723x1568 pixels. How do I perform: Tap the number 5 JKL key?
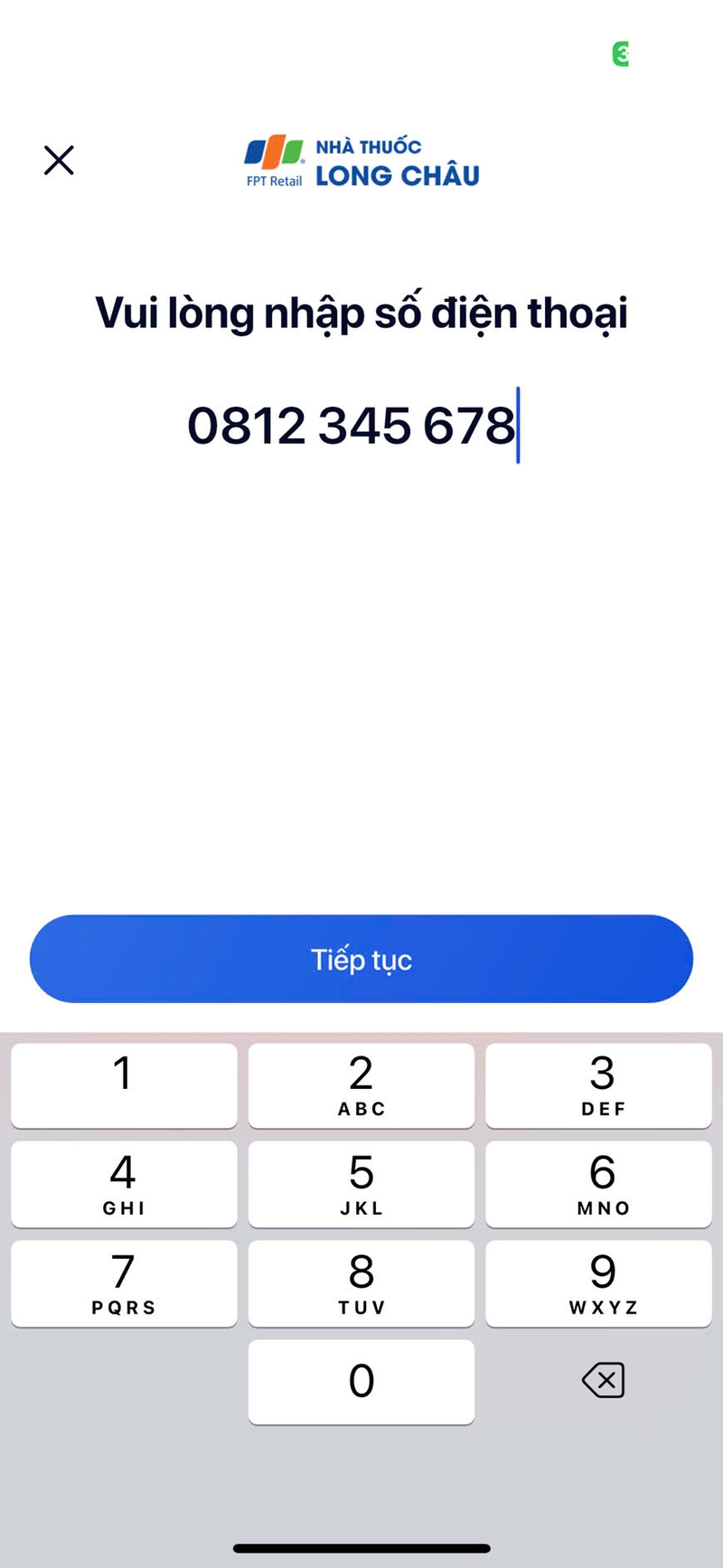[x=361, y=1185]
